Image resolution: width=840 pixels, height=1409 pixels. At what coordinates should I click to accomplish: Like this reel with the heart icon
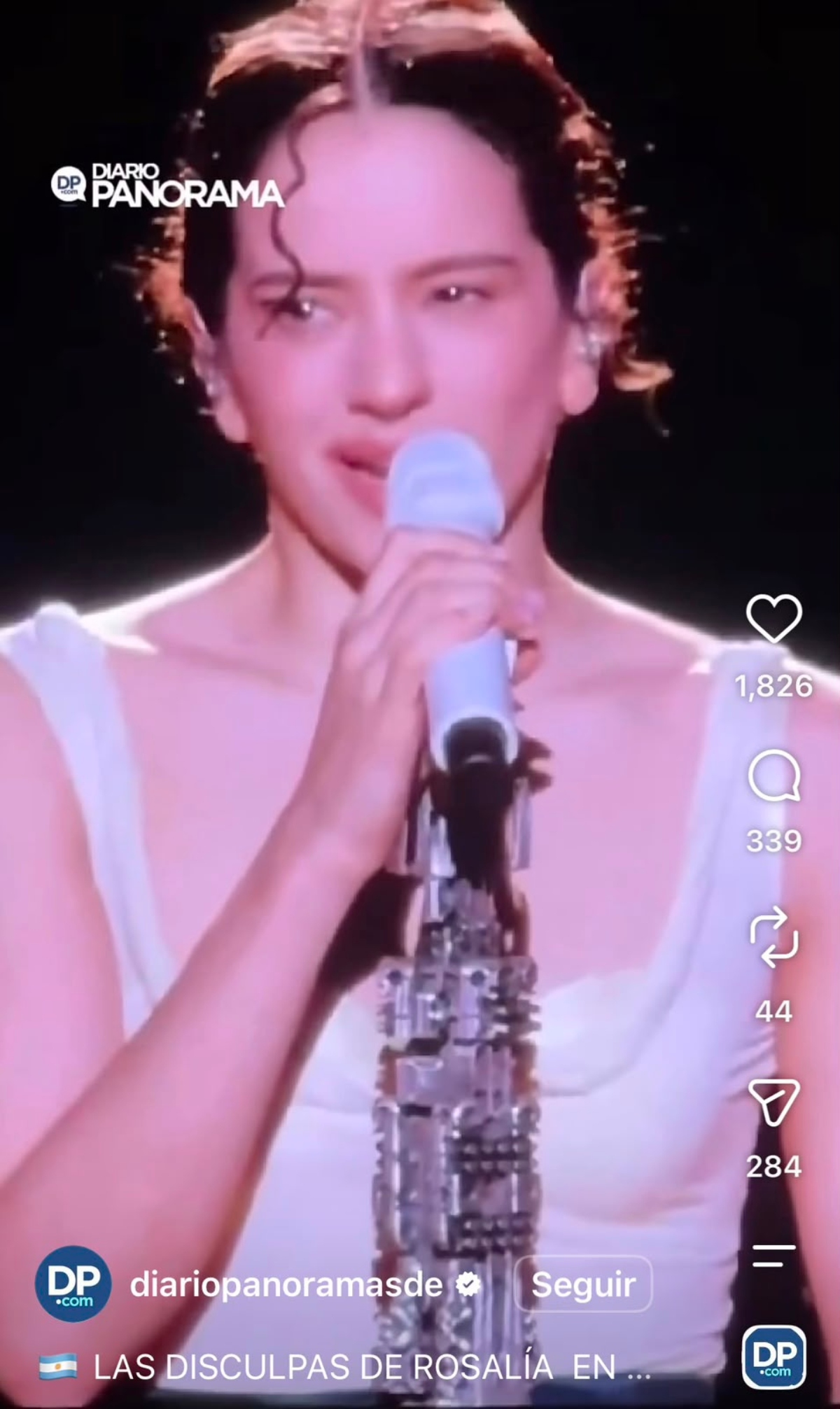pyautogui.click(x=773, y=618)
